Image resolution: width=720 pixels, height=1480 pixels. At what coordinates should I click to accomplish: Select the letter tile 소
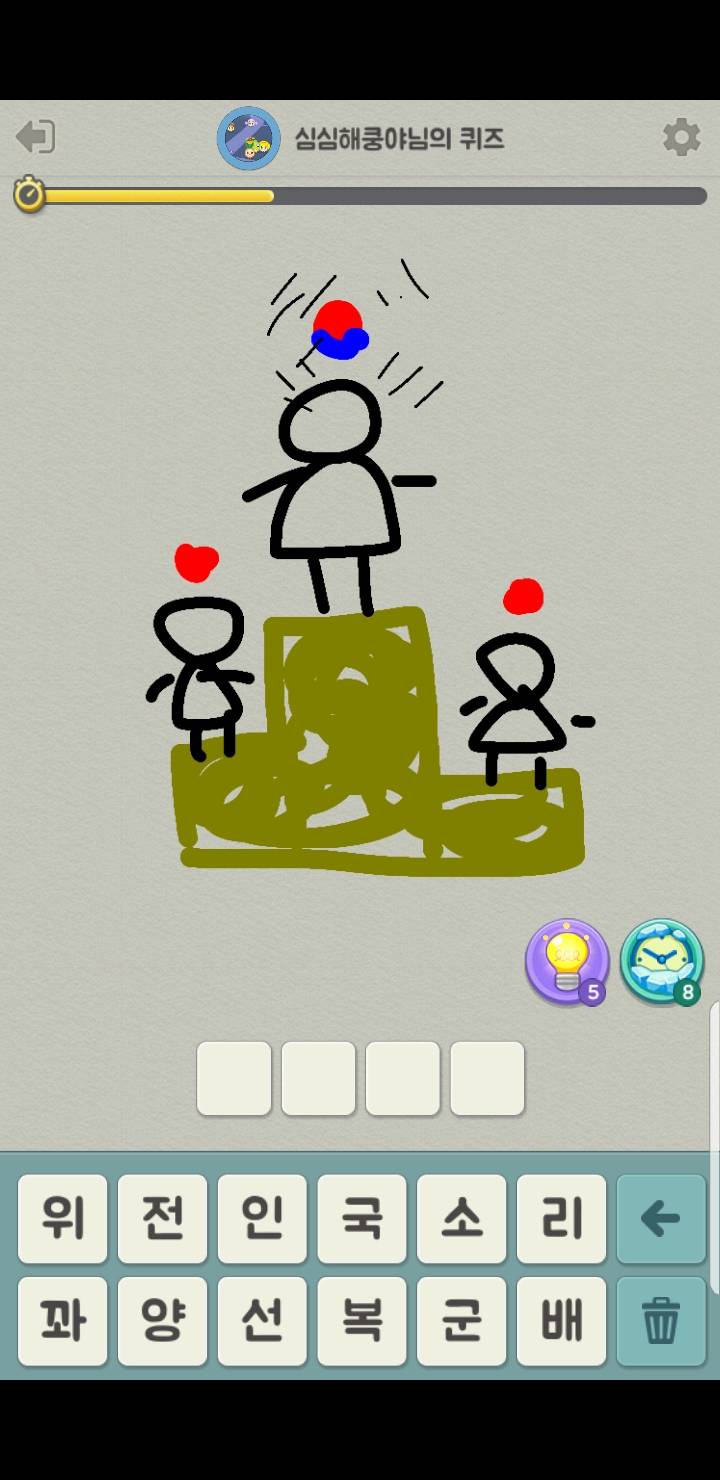(x=461, y=1219)
